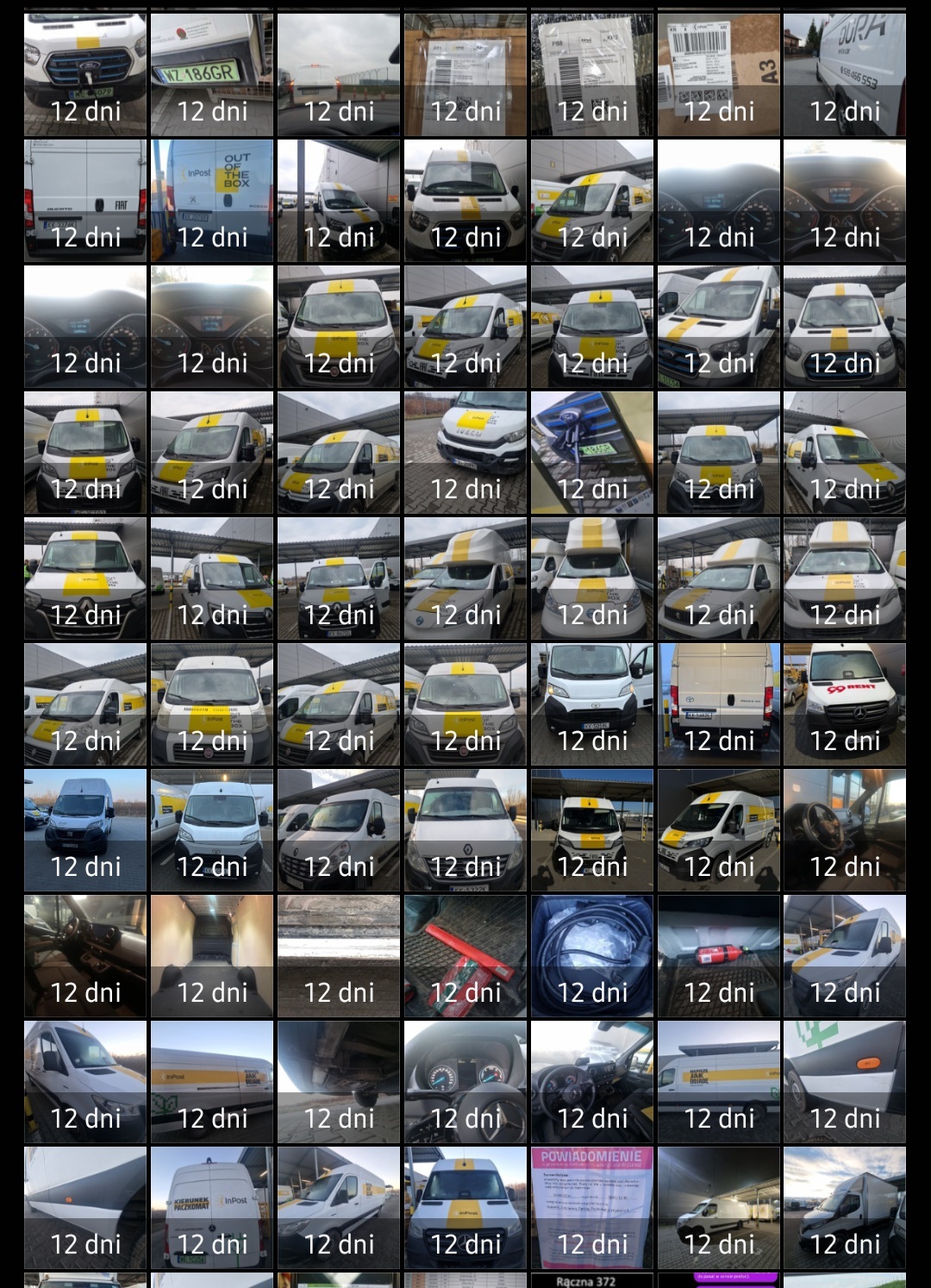
Task: Open the KIERUNEK PACZKOMAT van rear photo
Action: click(x=212, y=1207)
